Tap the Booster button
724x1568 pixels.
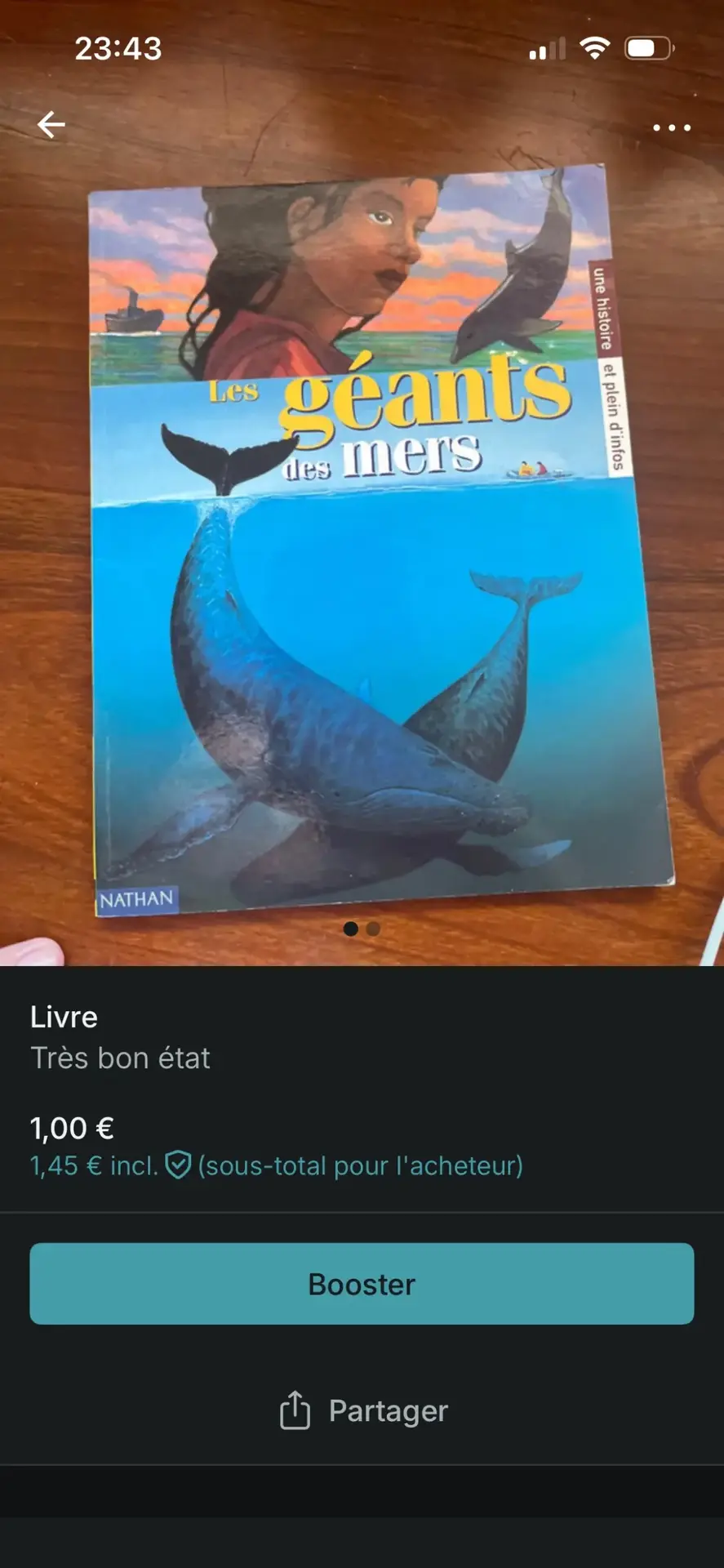click(x=362, y=1284)
